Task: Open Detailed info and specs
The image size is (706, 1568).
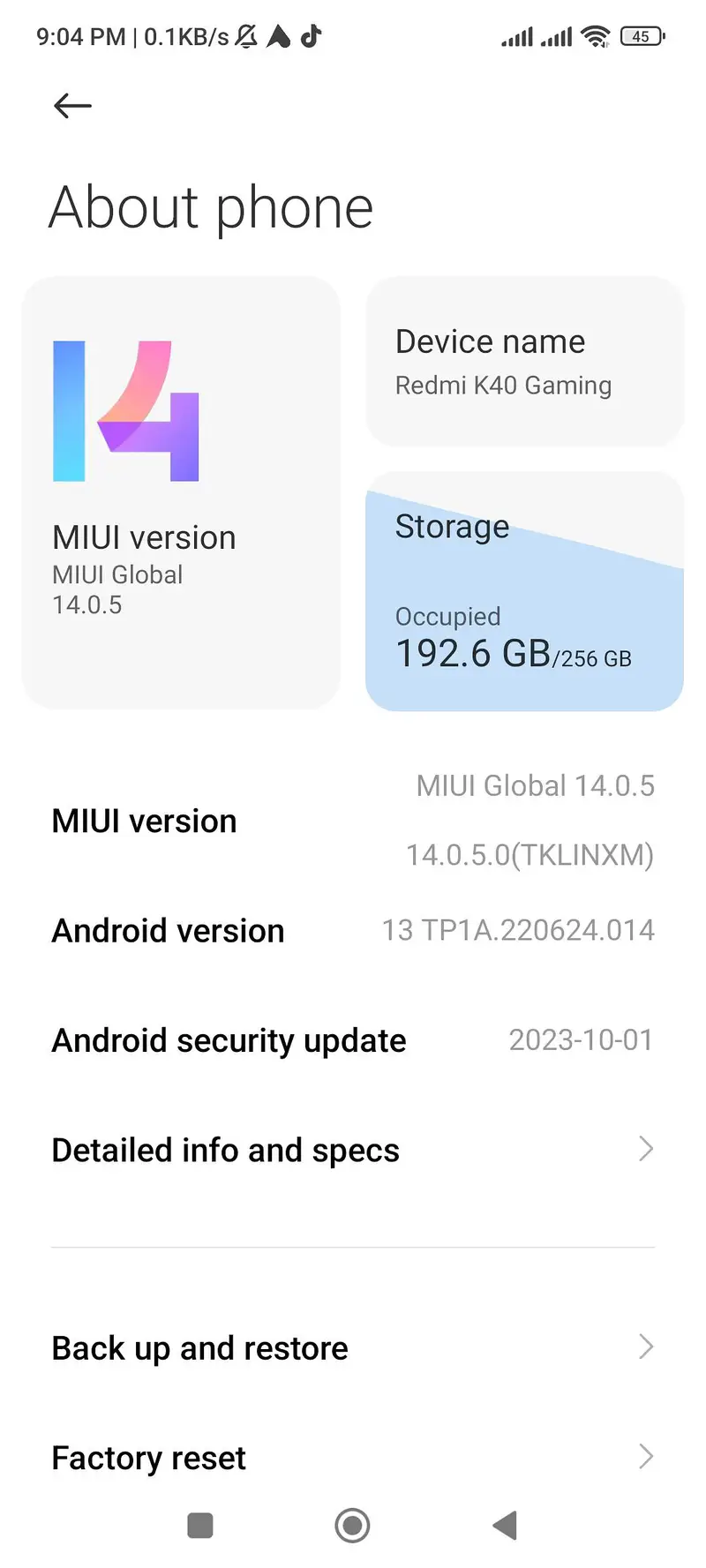Action: point(353,1150)
